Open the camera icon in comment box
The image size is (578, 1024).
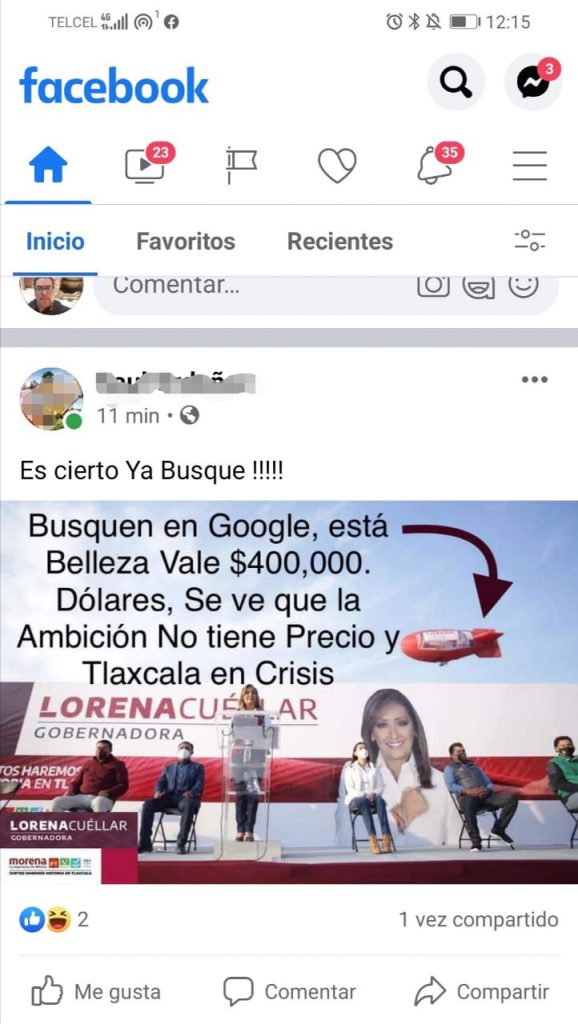434,285
